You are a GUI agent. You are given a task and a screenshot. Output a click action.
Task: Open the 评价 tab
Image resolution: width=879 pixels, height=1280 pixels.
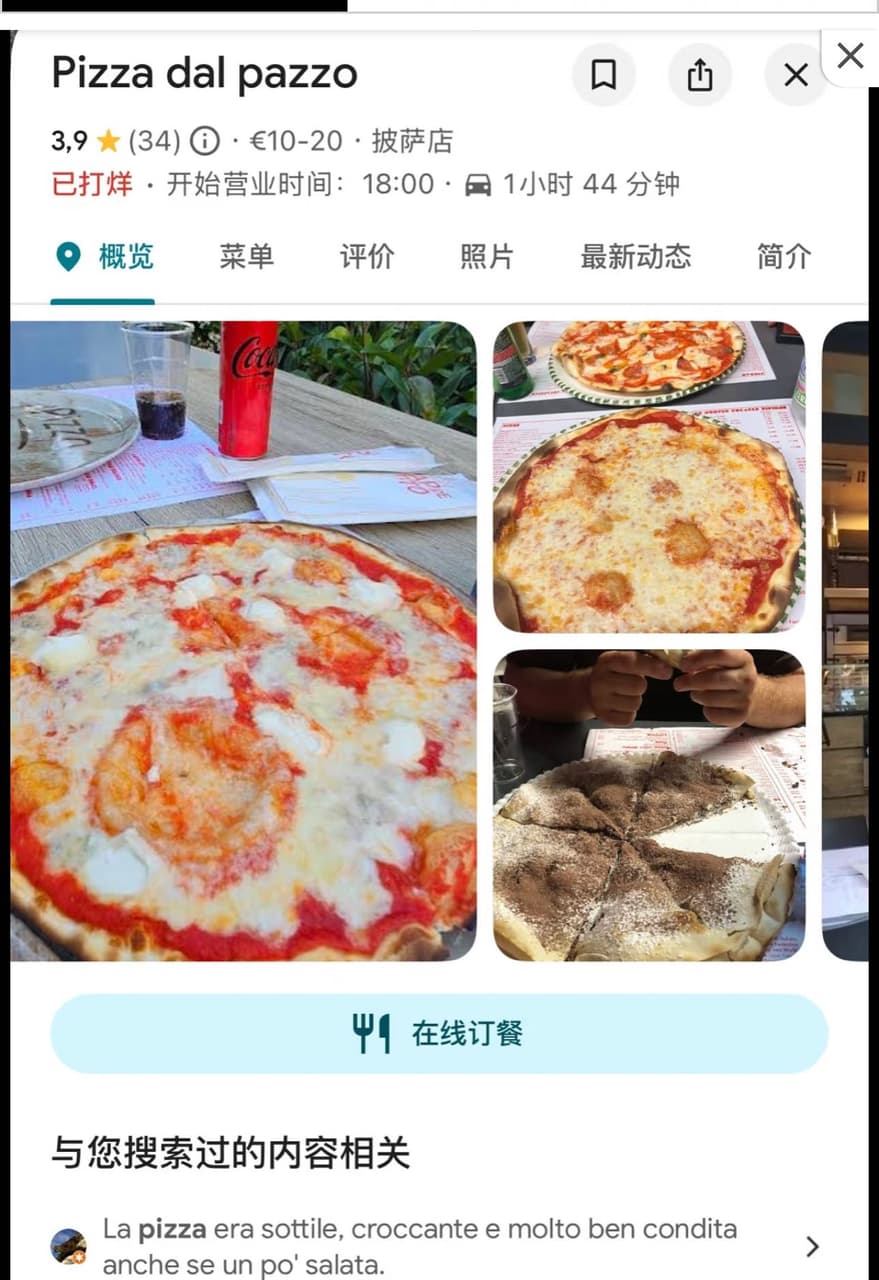click(x=365, y=257)
